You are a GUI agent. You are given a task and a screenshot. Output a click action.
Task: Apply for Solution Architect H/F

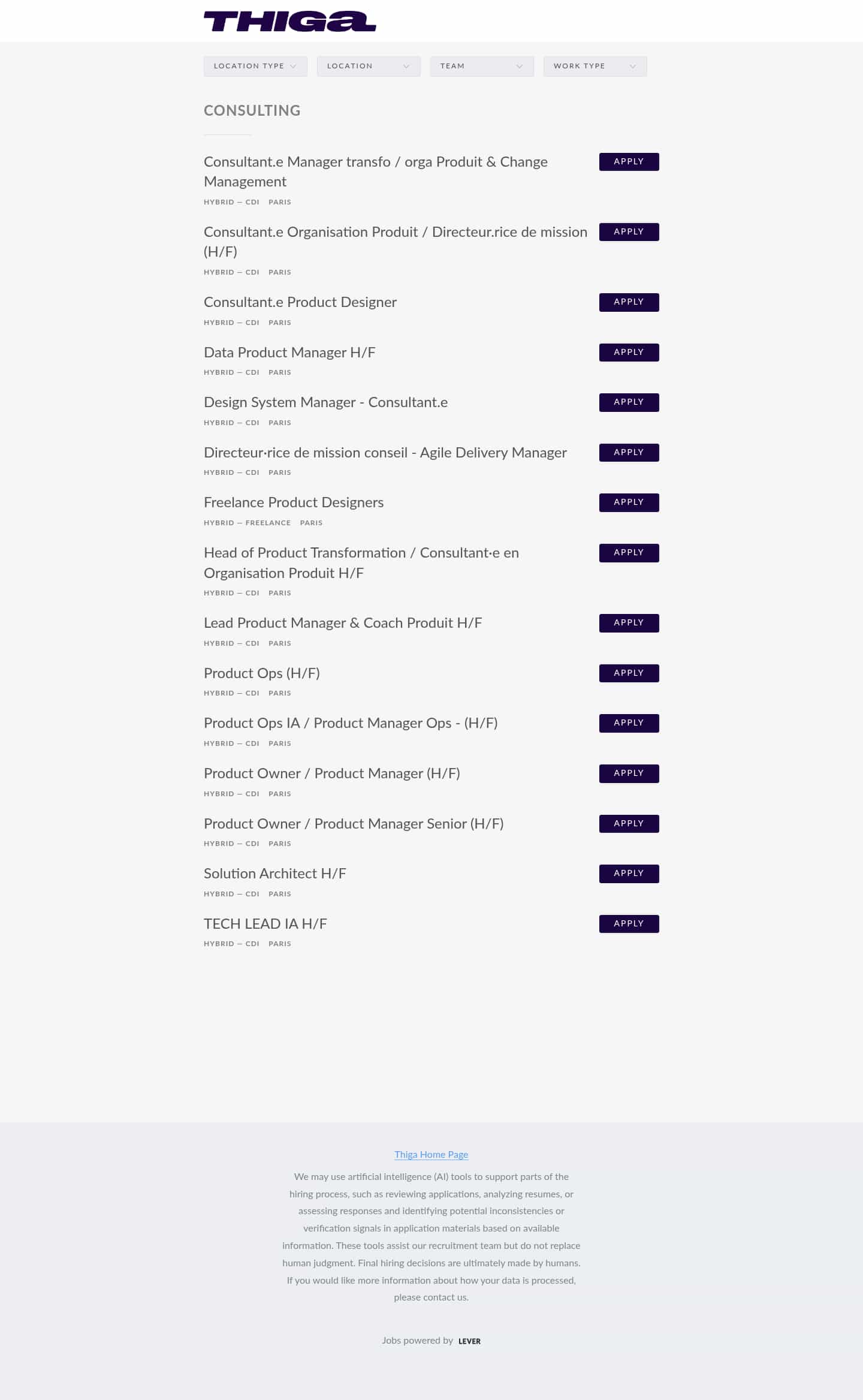[629, 874]
